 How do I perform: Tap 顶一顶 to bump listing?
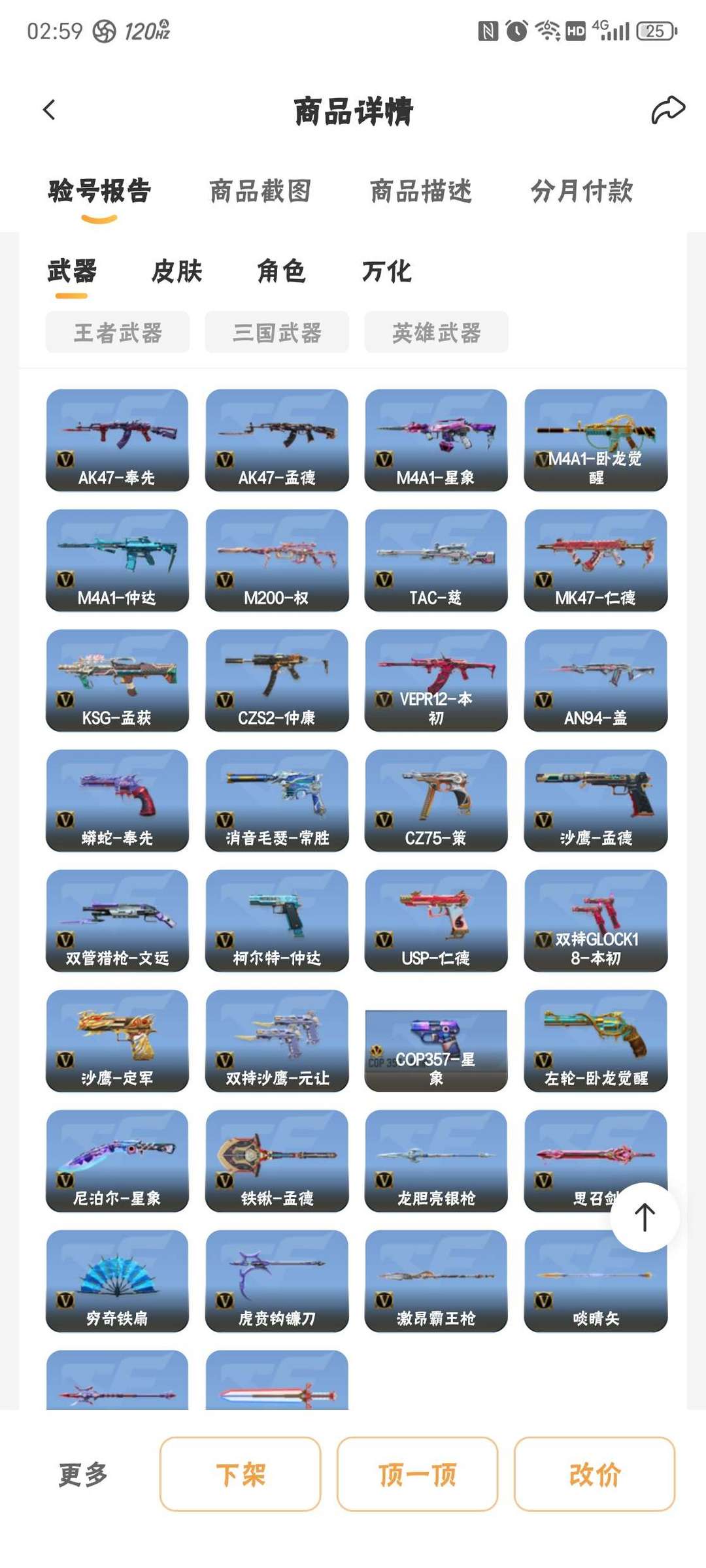(x=417, y=1475)
